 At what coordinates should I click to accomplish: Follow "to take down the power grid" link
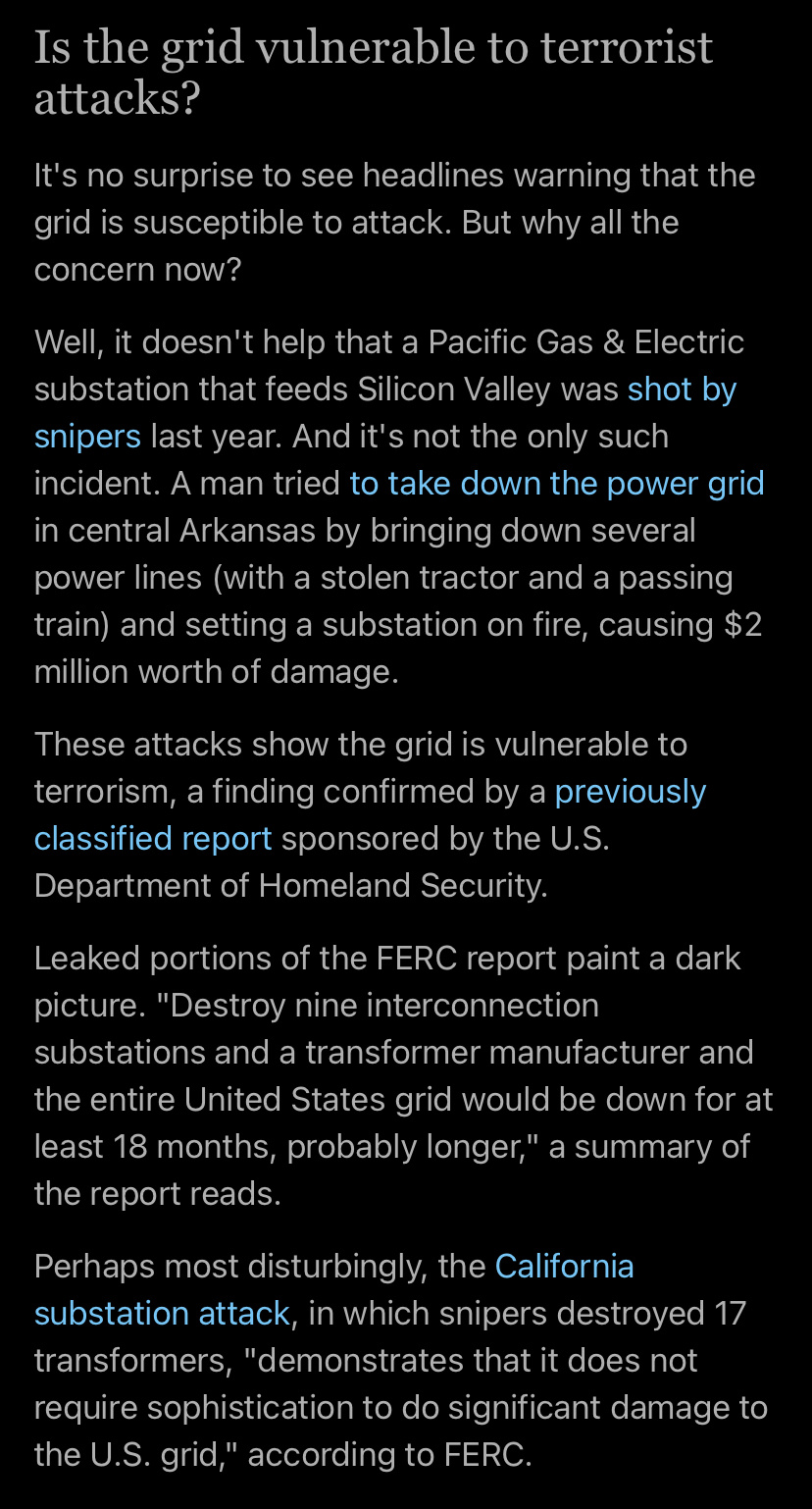click(557, 484)
